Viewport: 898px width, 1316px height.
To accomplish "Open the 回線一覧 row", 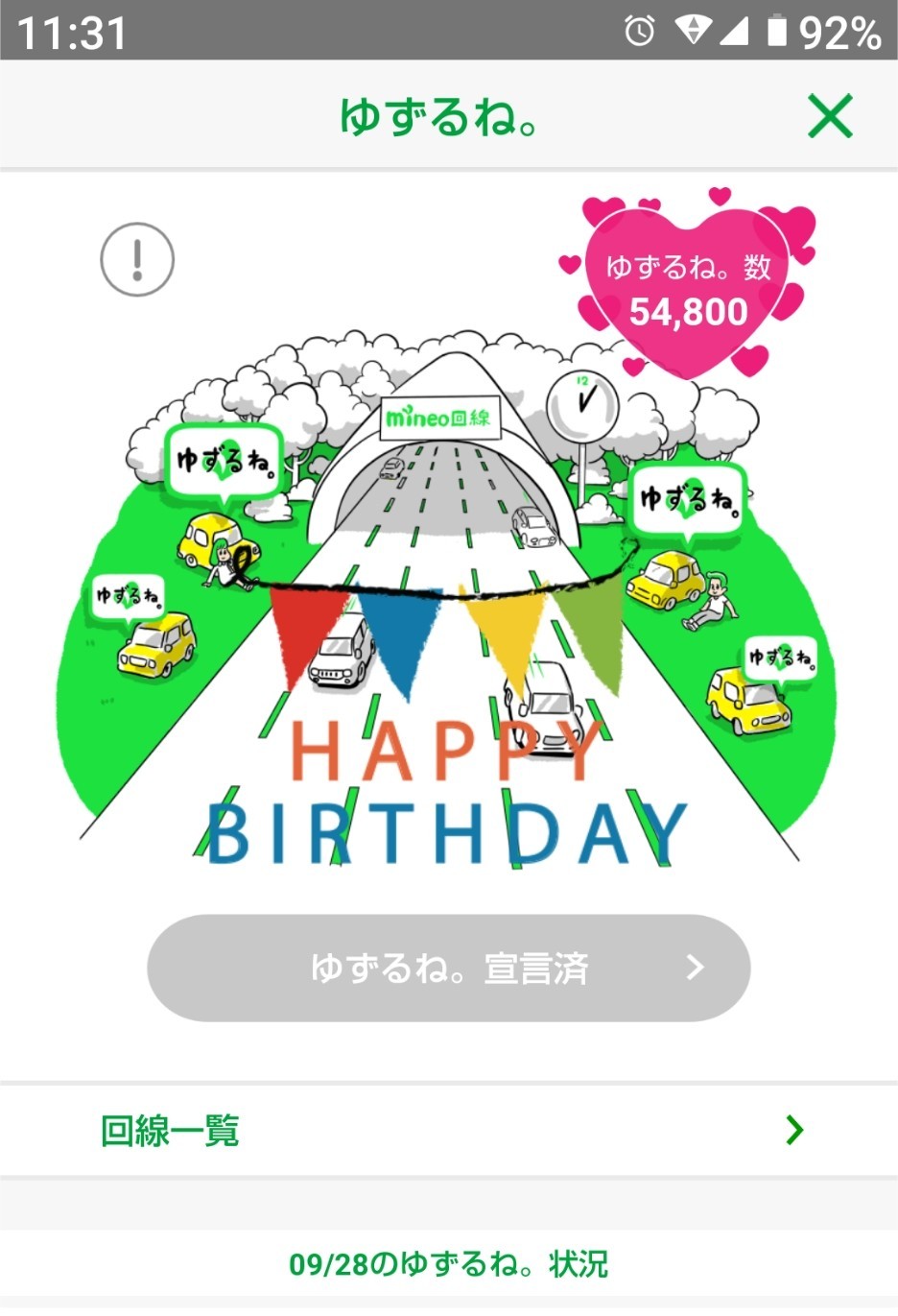I will [448, 1130].
